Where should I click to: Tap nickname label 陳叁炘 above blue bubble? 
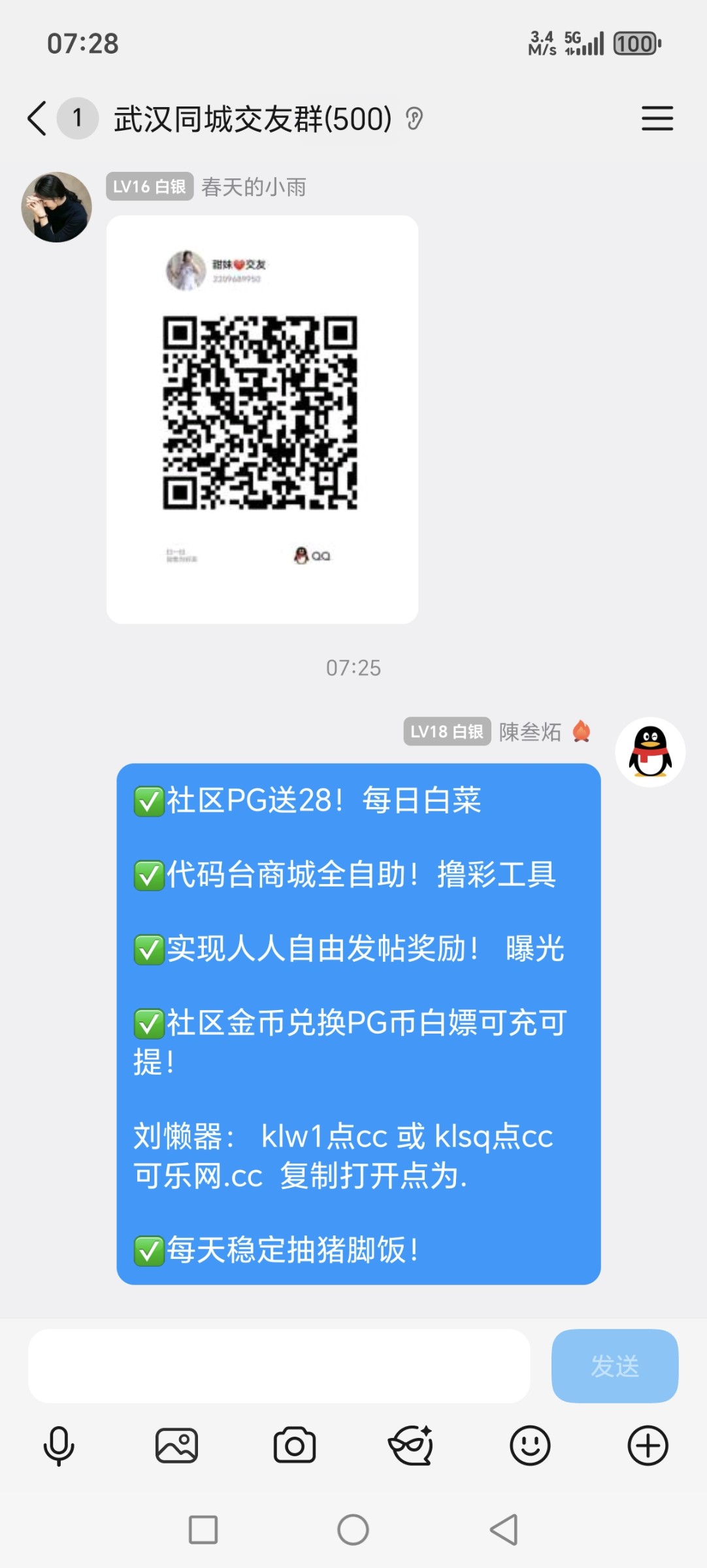pos(530,732)
